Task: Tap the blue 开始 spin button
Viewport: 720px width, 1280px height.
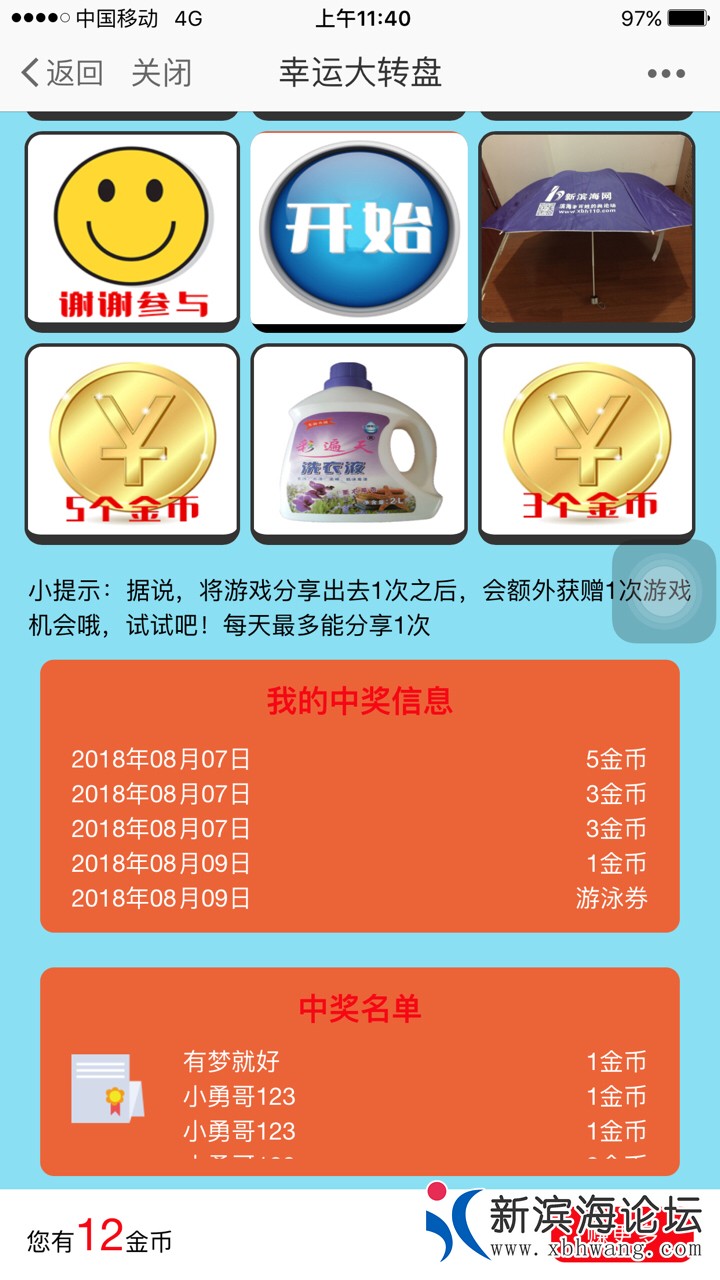Action: [x=359, y=228]
